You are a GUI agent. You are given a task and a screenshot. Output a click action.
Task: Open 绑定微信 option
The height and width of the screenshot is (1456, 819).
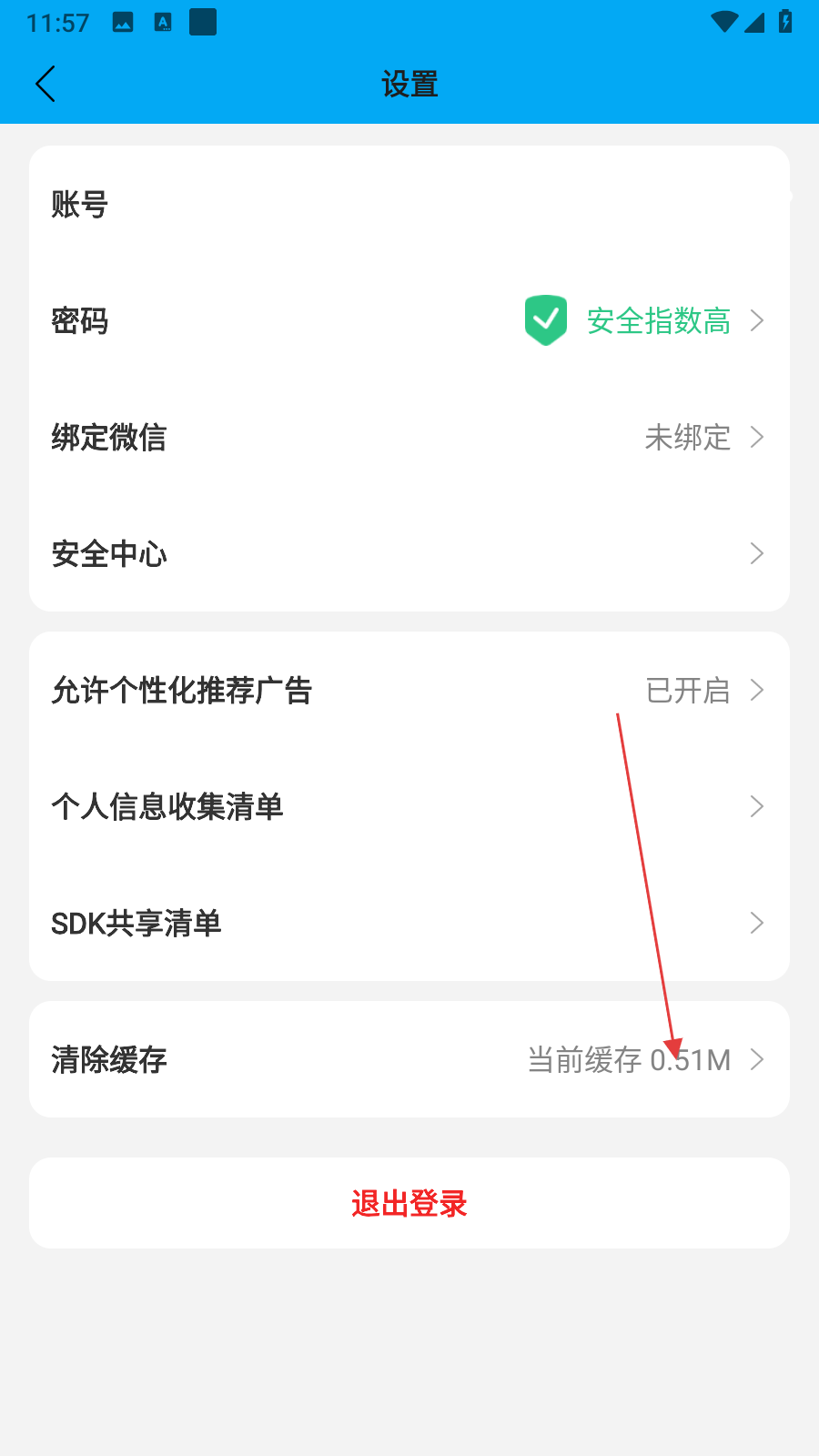[x=409, y=438]
